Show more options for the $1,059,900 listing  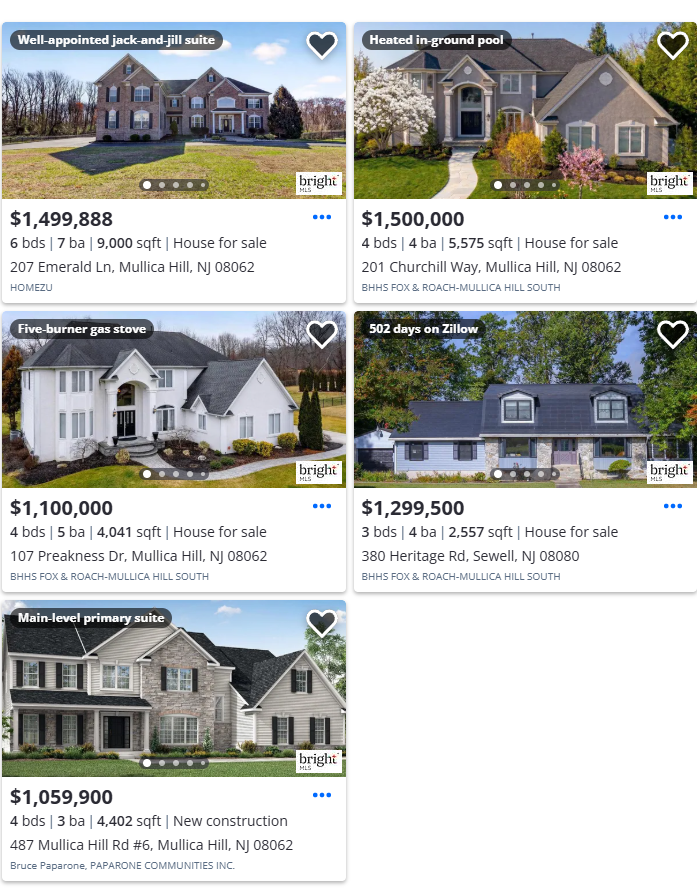(x=321, y=795)
